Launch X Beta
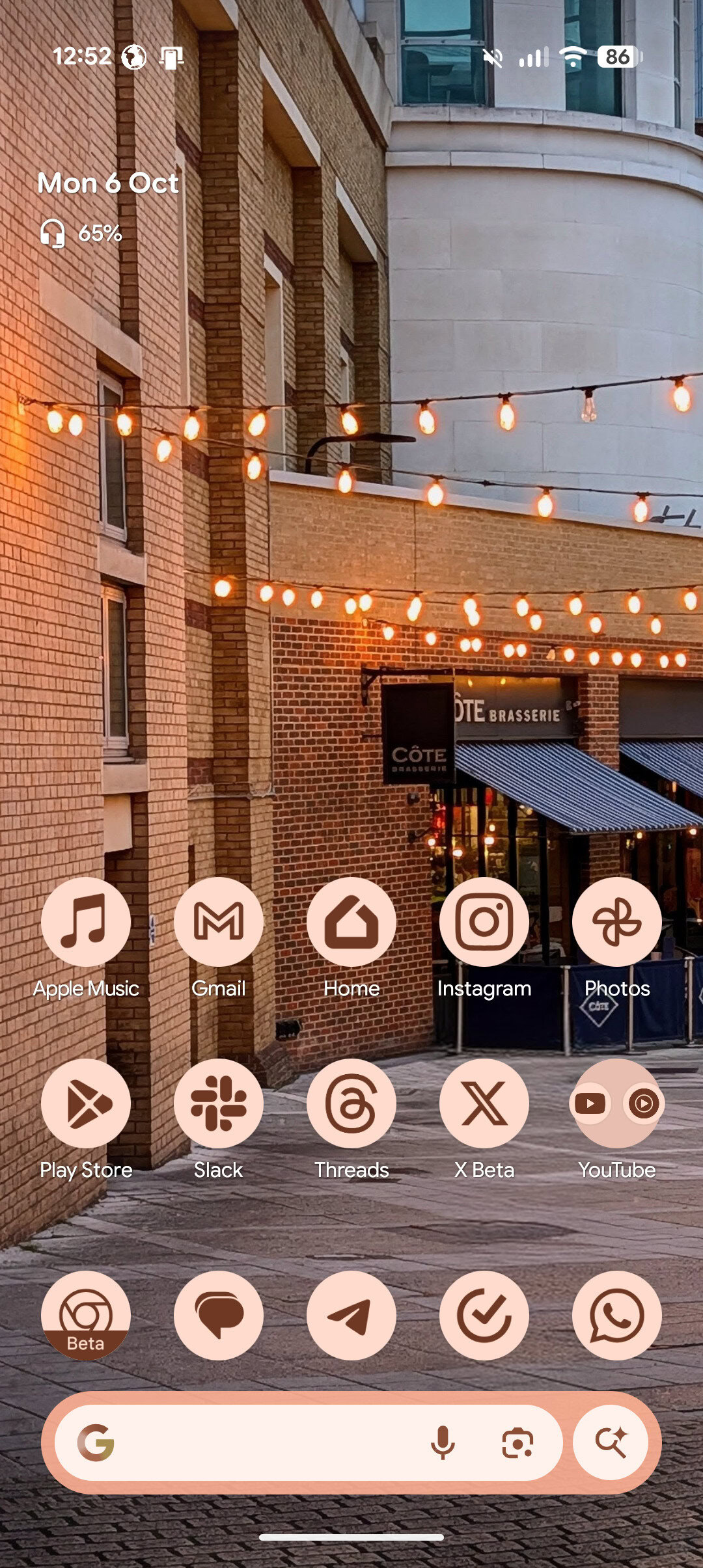Screen dimensions: 703x1568 point(484,1103)
